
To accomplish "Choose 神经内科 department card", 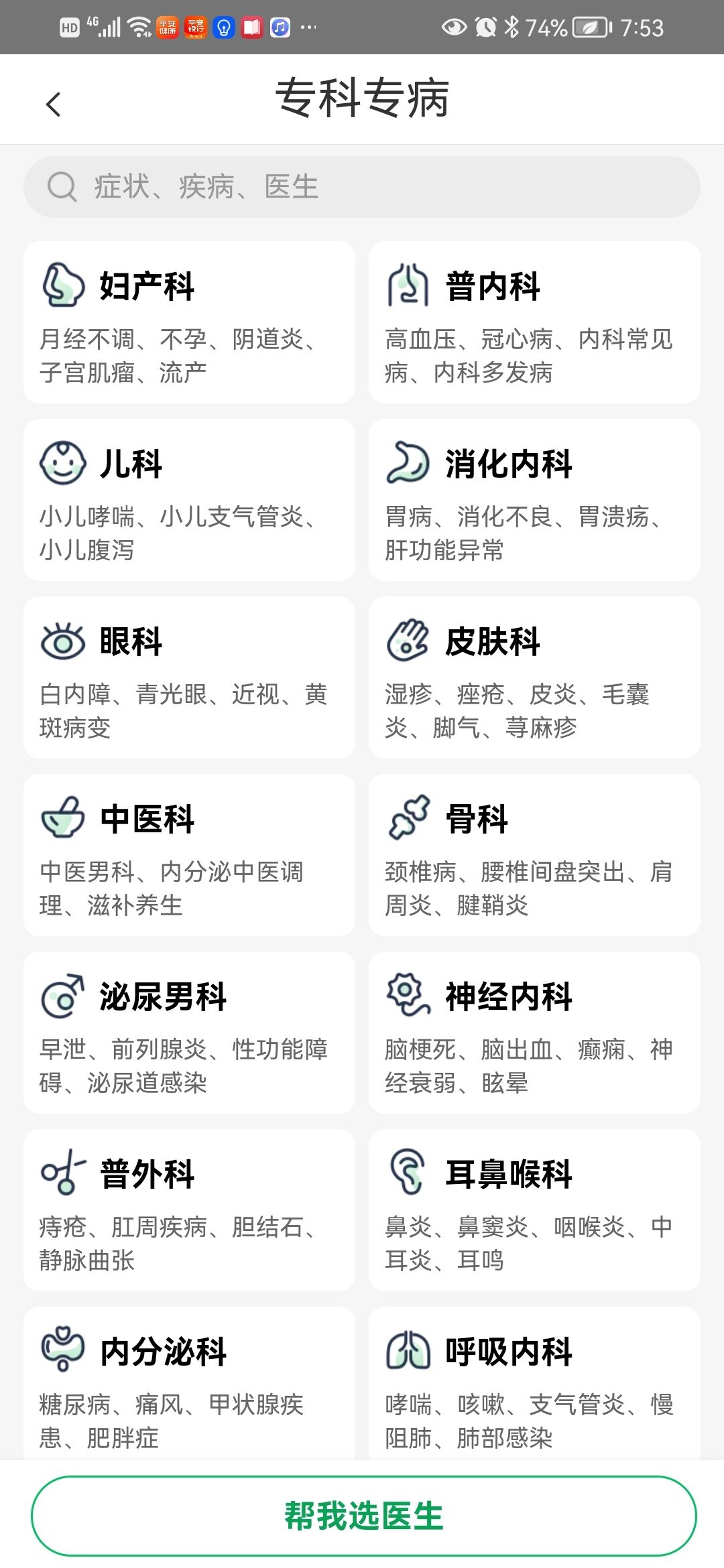I will [x=534, y=1033].
